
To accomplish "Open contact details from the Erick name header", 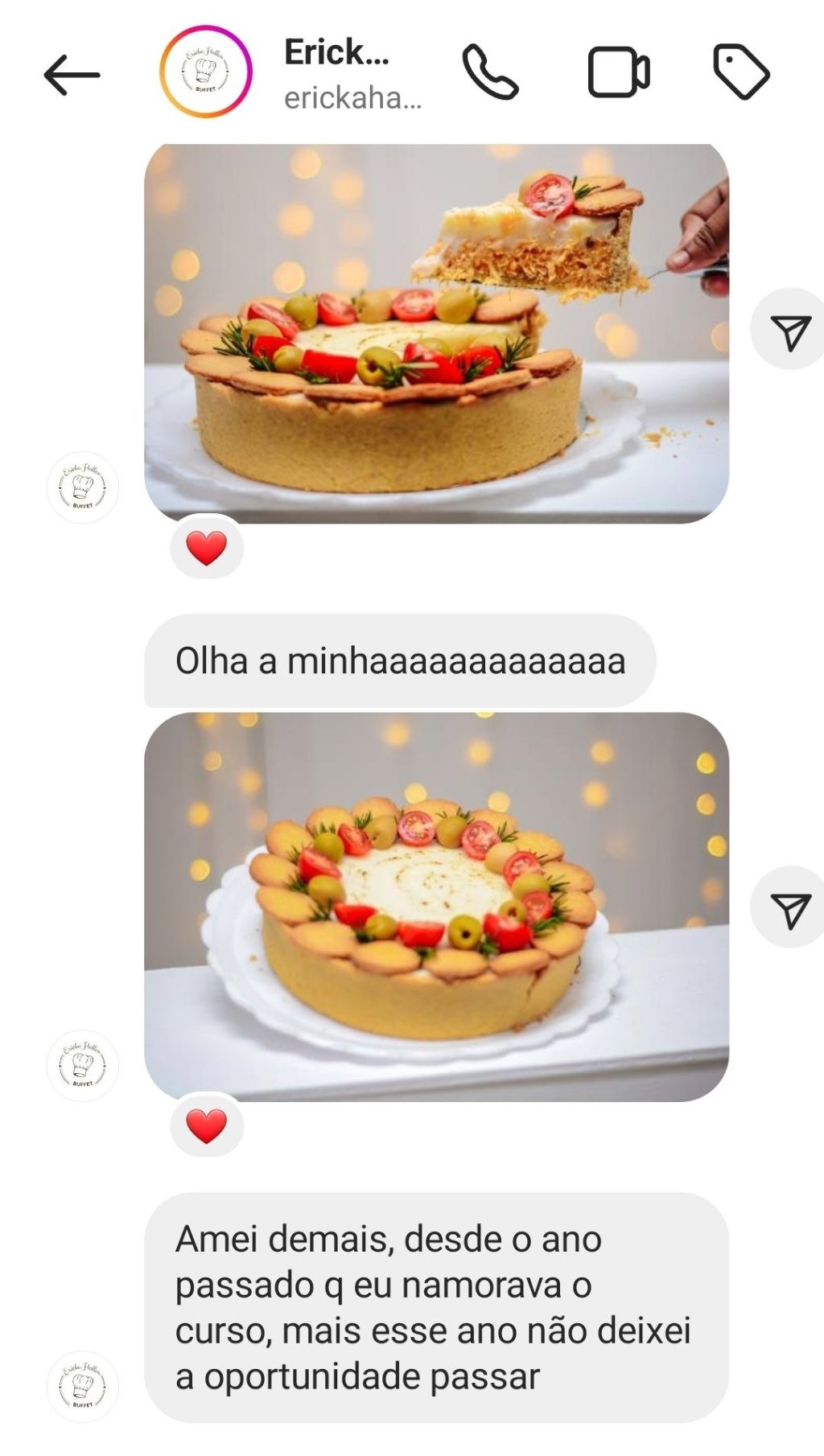I will tap(351, 74).
